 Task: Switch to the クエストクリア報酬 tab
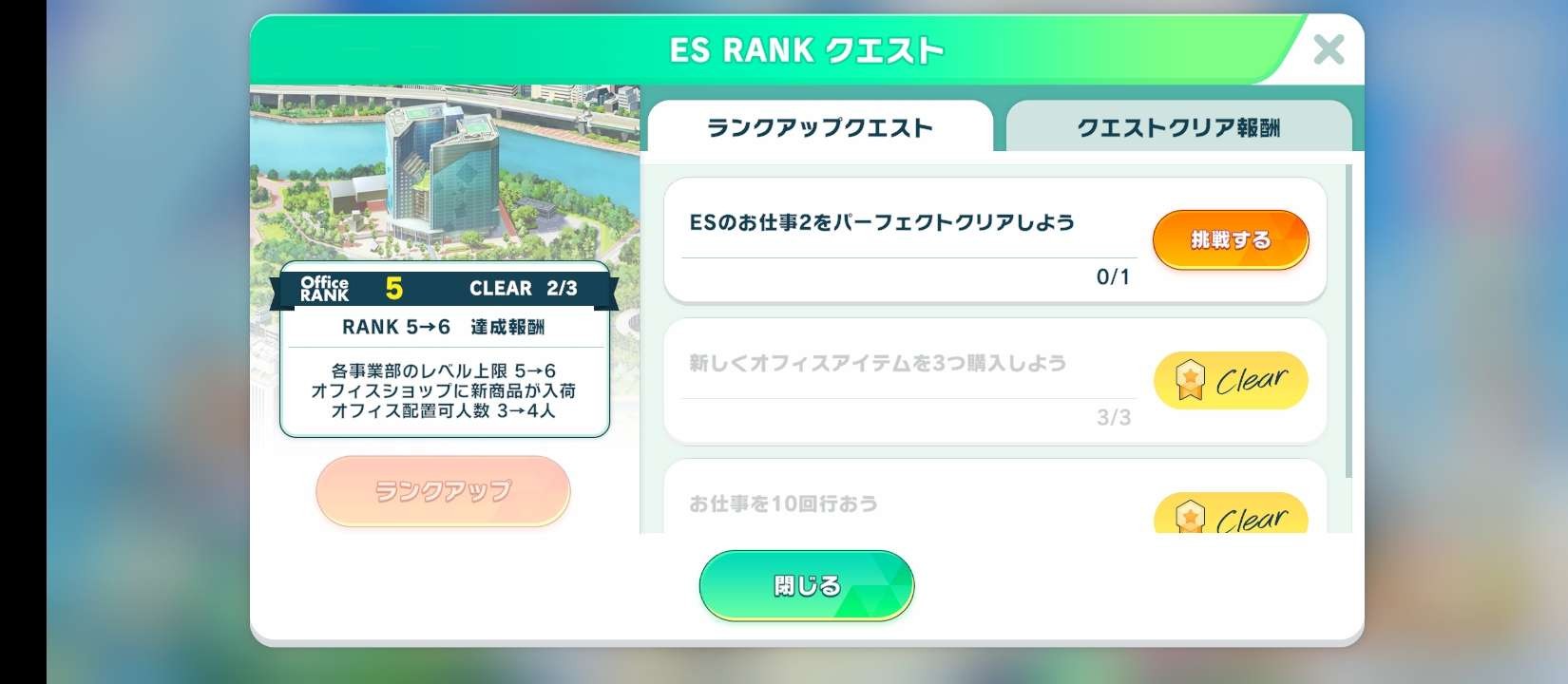(x=1178, y=127)
